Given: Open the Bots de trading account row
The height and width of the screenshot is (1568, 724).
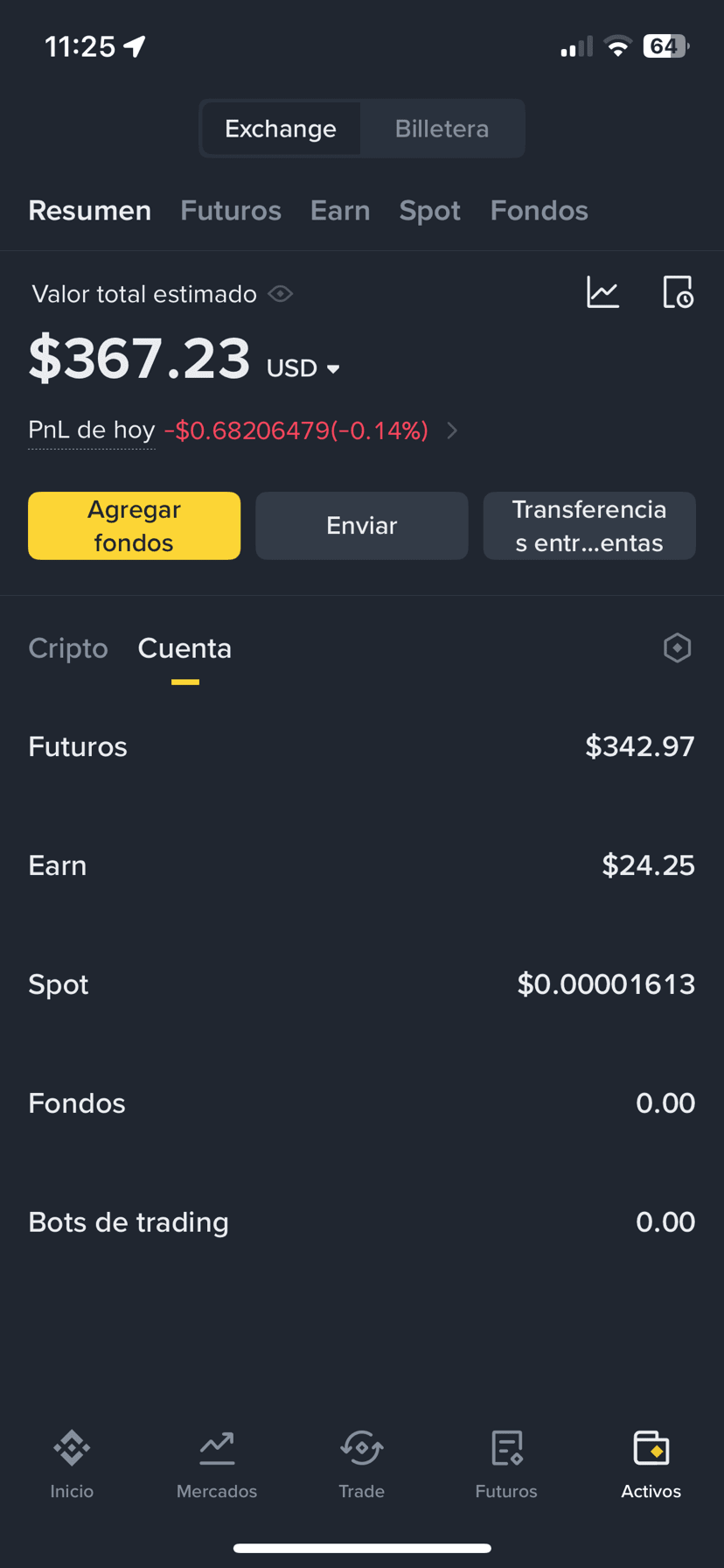Looking at the screenshot, I should pos(362,1222).
